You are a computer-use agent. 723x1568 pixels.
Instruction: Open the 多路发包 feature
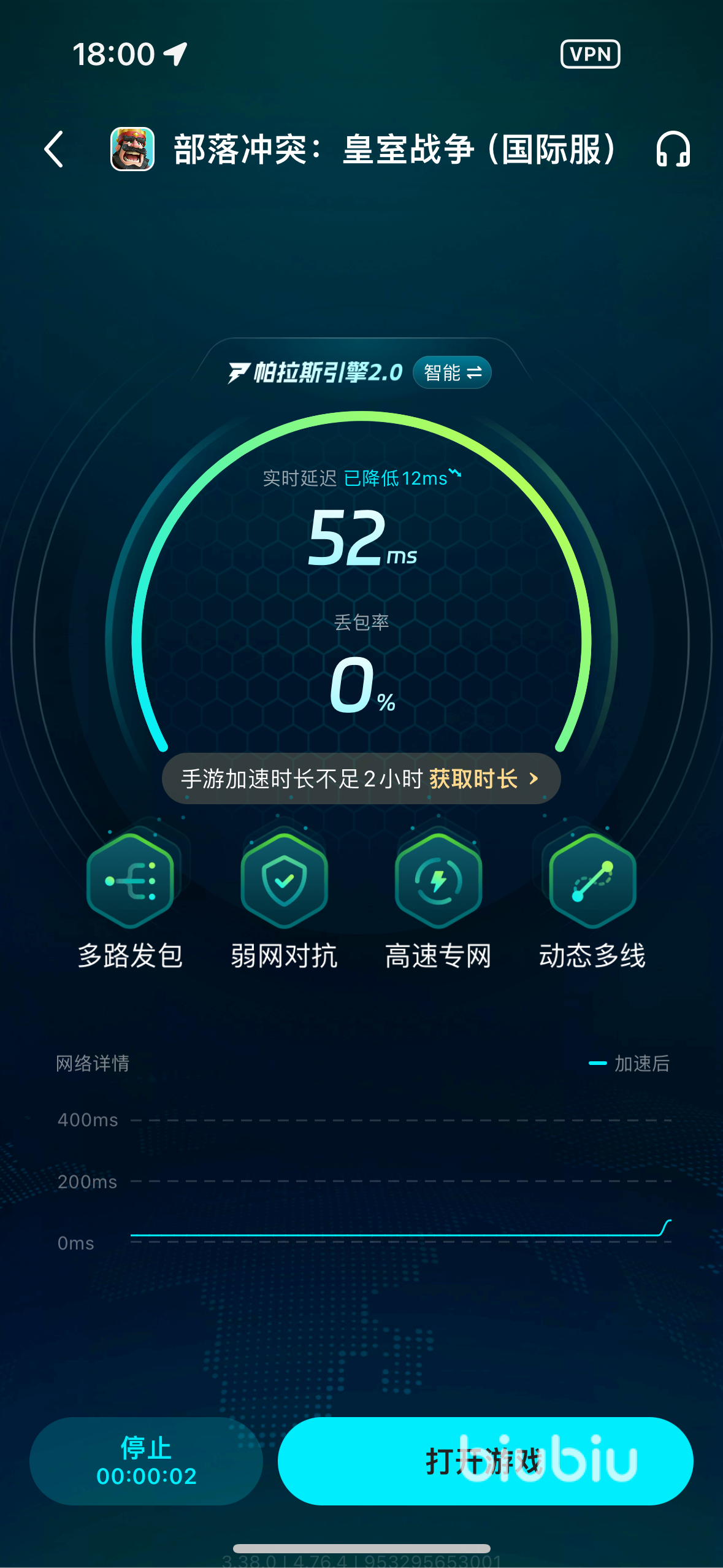pyautogui.click(x=130, y=881)
